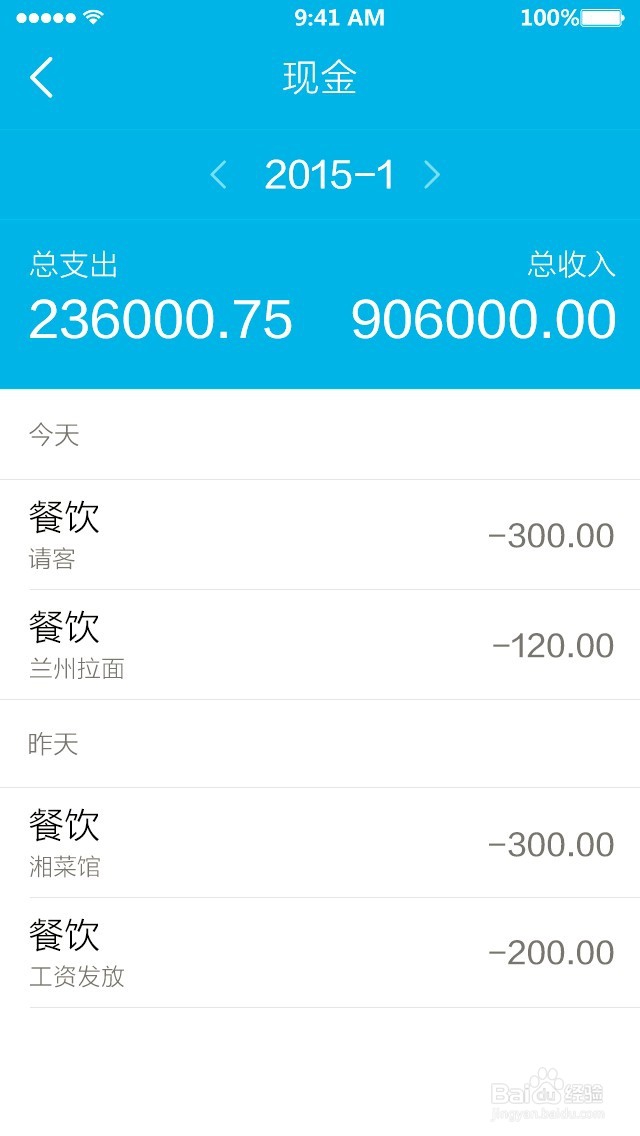The height and width of the screenshot is (1136, 640).
Task: View the 湘菜馆 transaction details
Action: (x=320, y=843)
